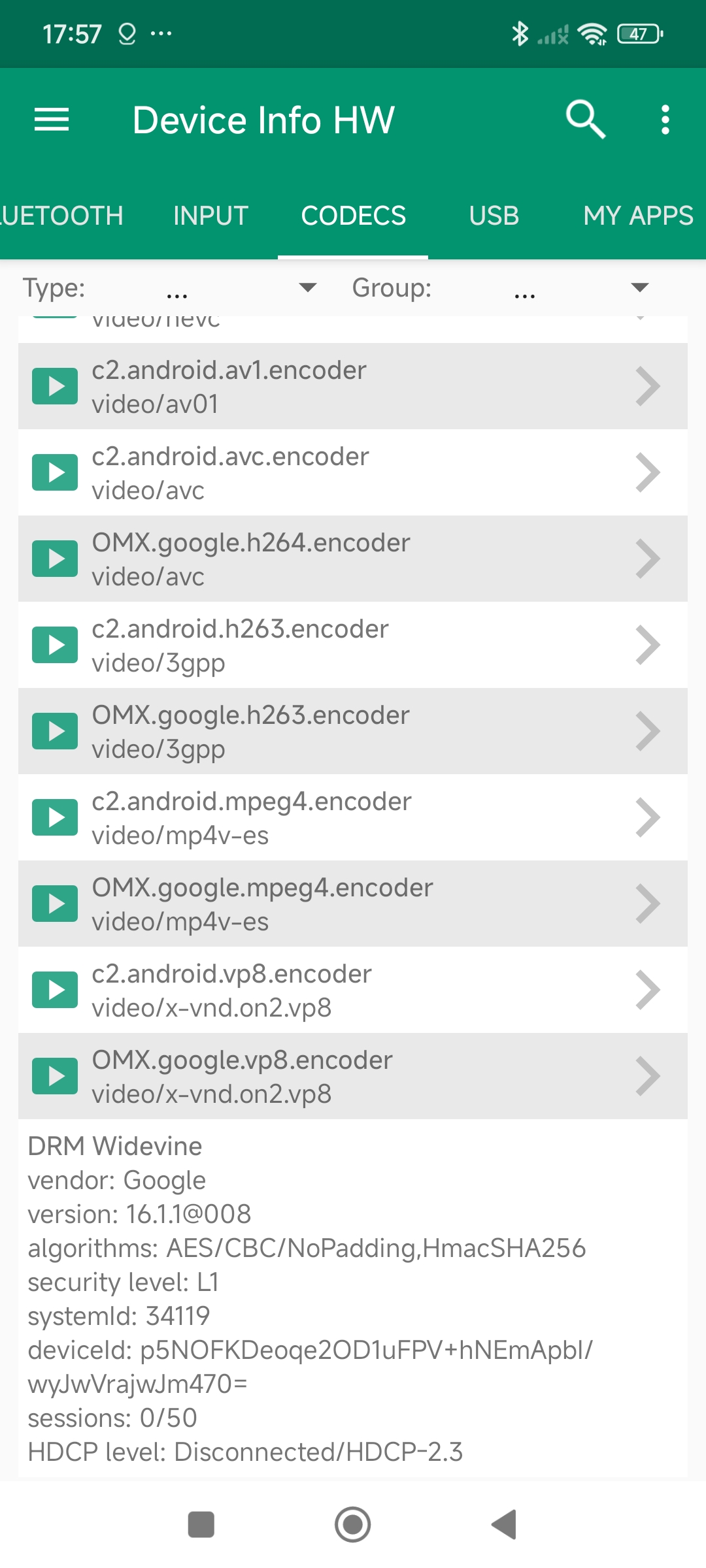Open c2.android.av1.encoder details
The height and width of the screenshot is (1568, 706).
tap(353, 386)
